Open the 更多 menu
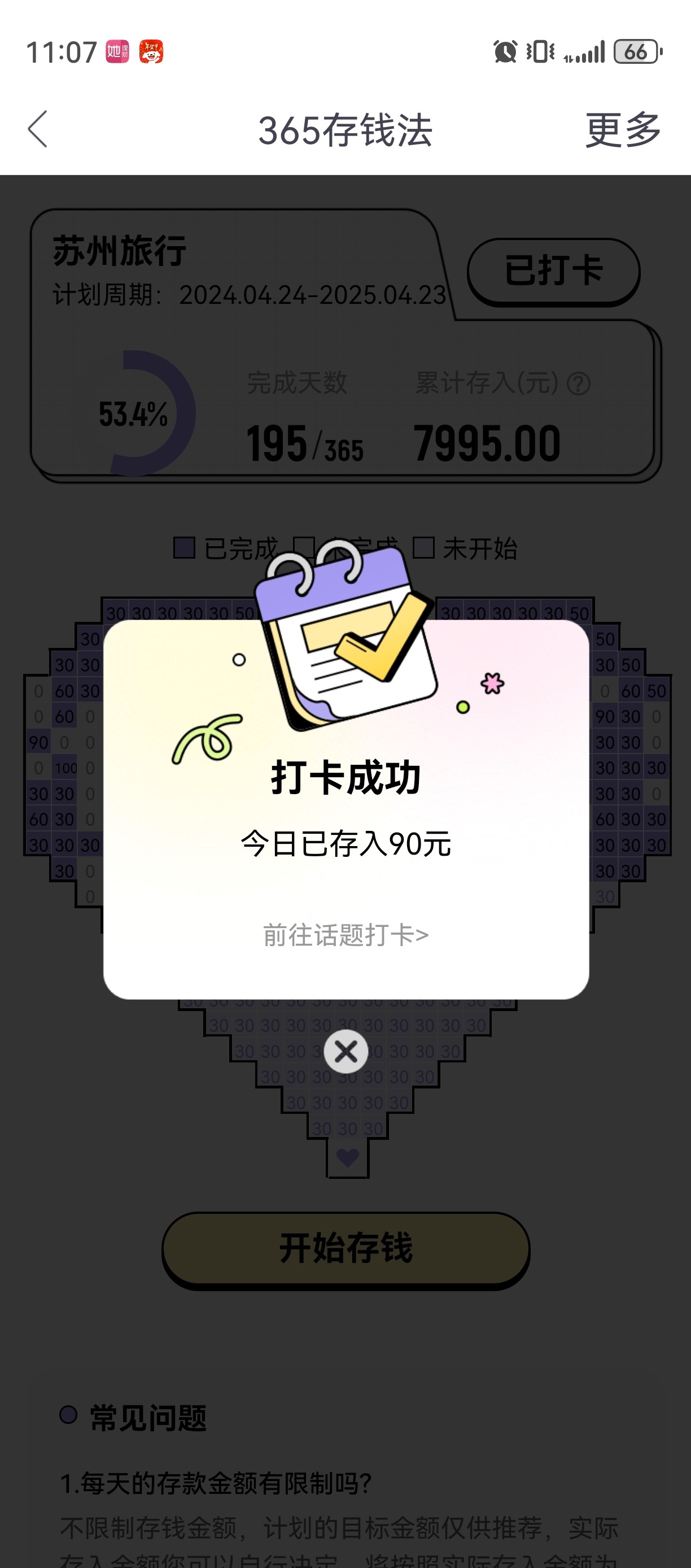The image size is (691, 1568). [x=623, y=130]
